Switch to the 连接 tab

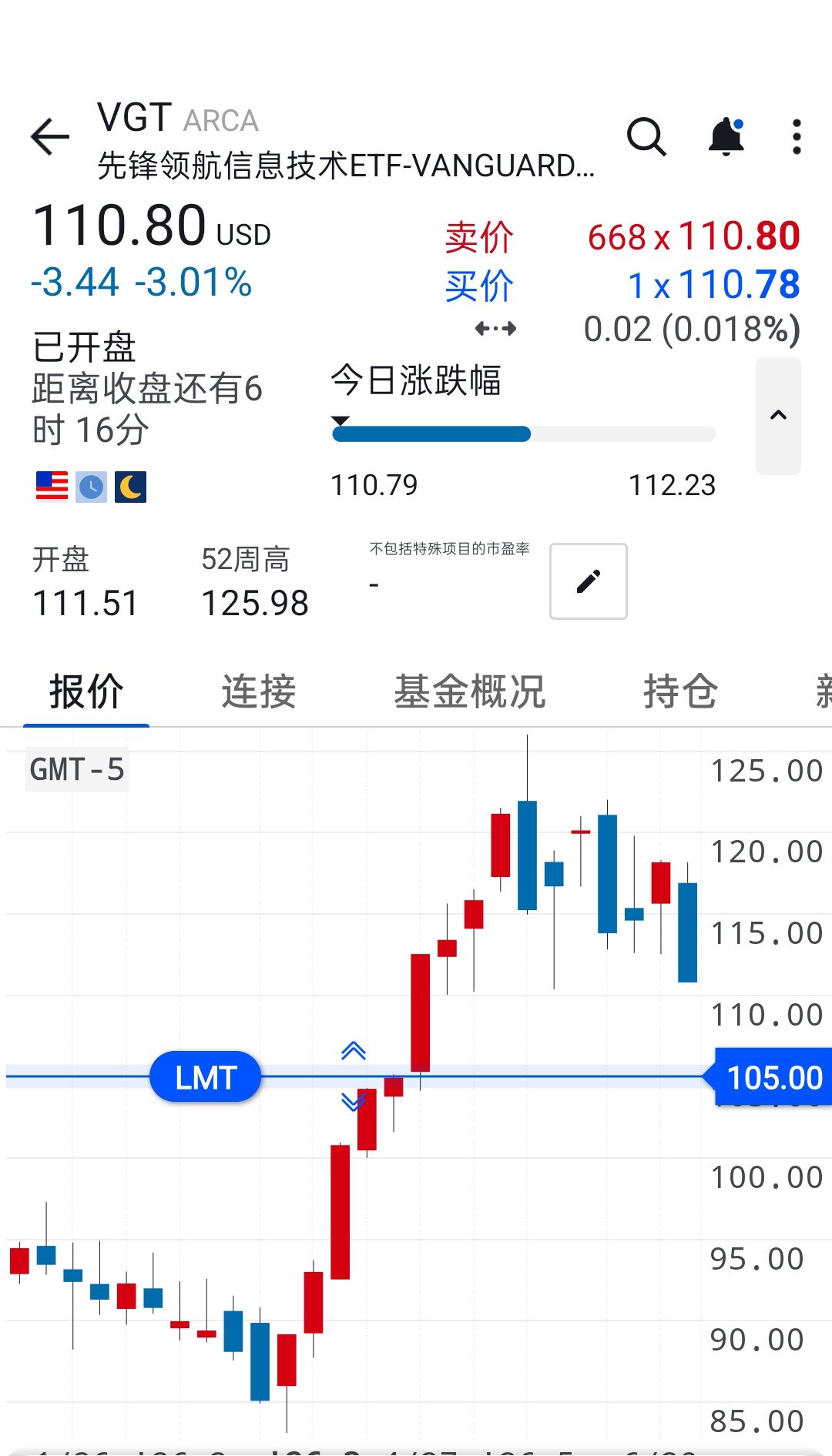(x=259, y=691)
